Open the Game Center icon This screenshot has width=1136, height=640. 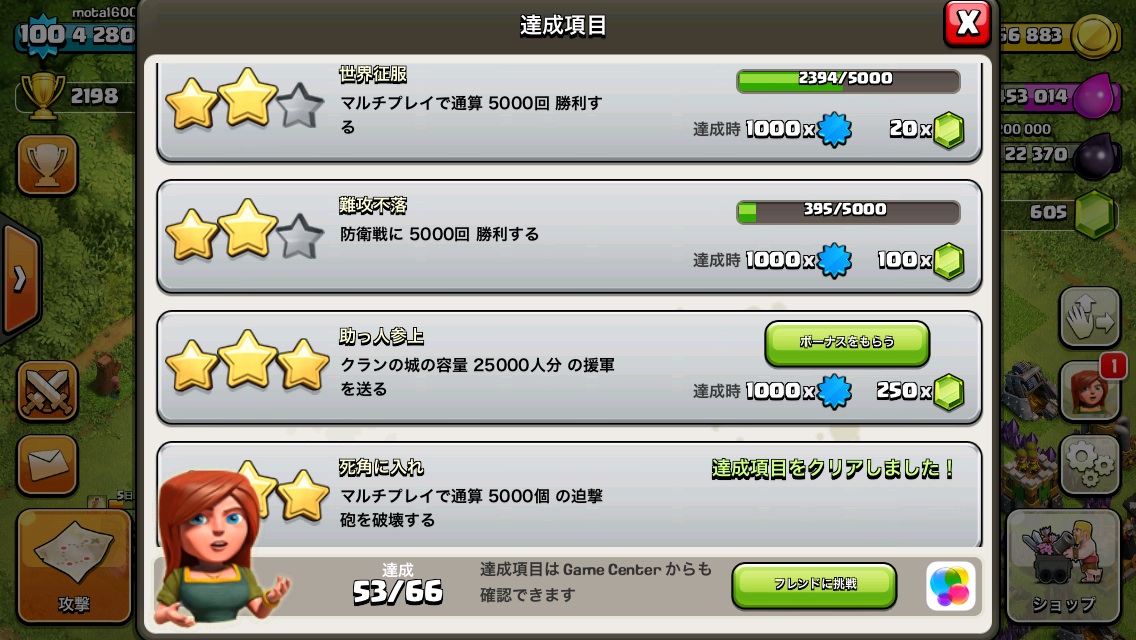coord(950,586)
